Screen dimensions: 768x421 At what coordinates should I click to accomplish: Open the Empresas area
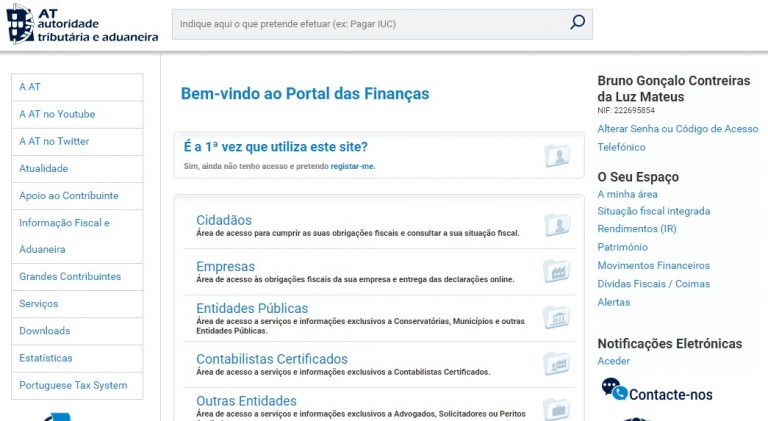[225, 267]
